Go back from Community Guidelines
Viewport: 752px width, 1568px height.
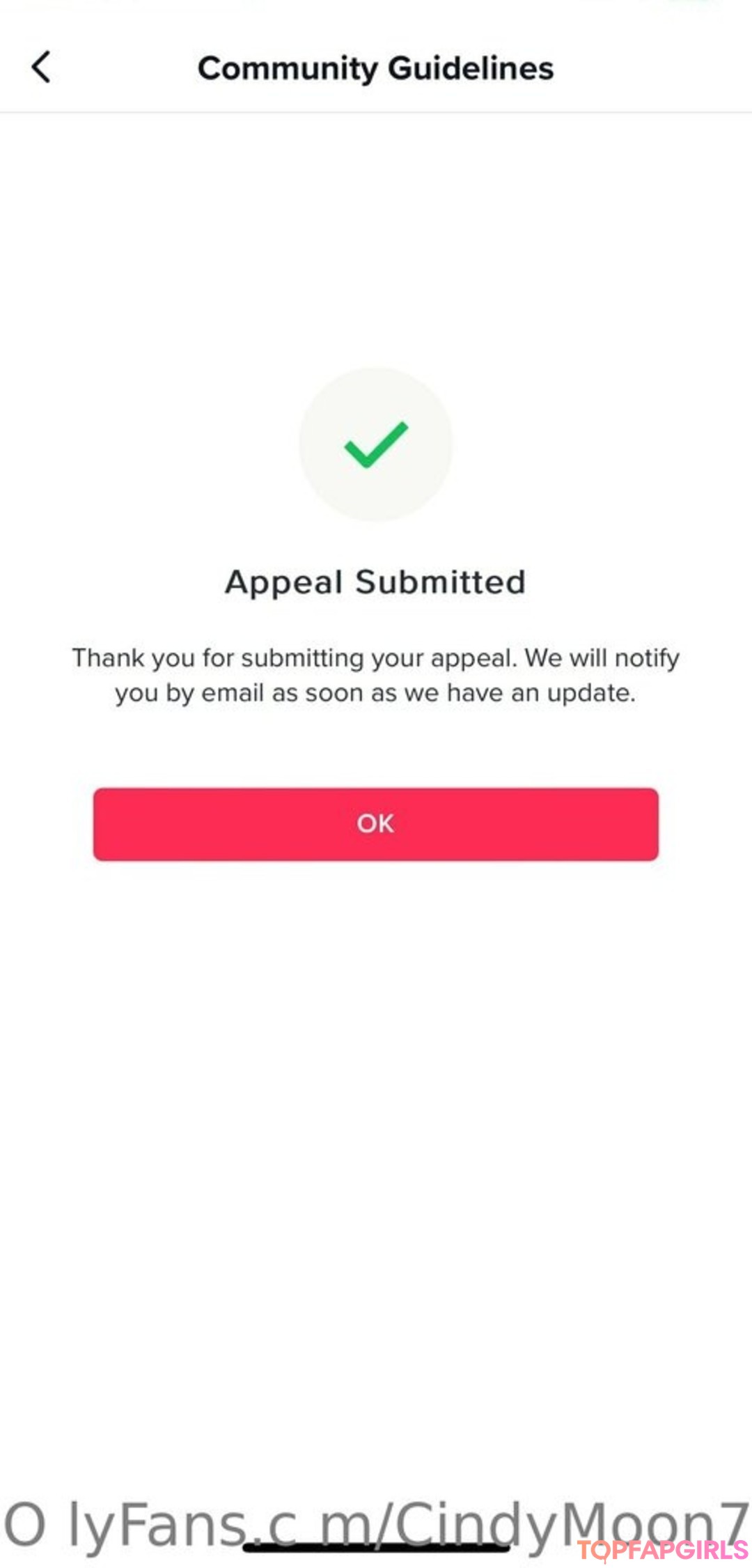tap(42, 68)
